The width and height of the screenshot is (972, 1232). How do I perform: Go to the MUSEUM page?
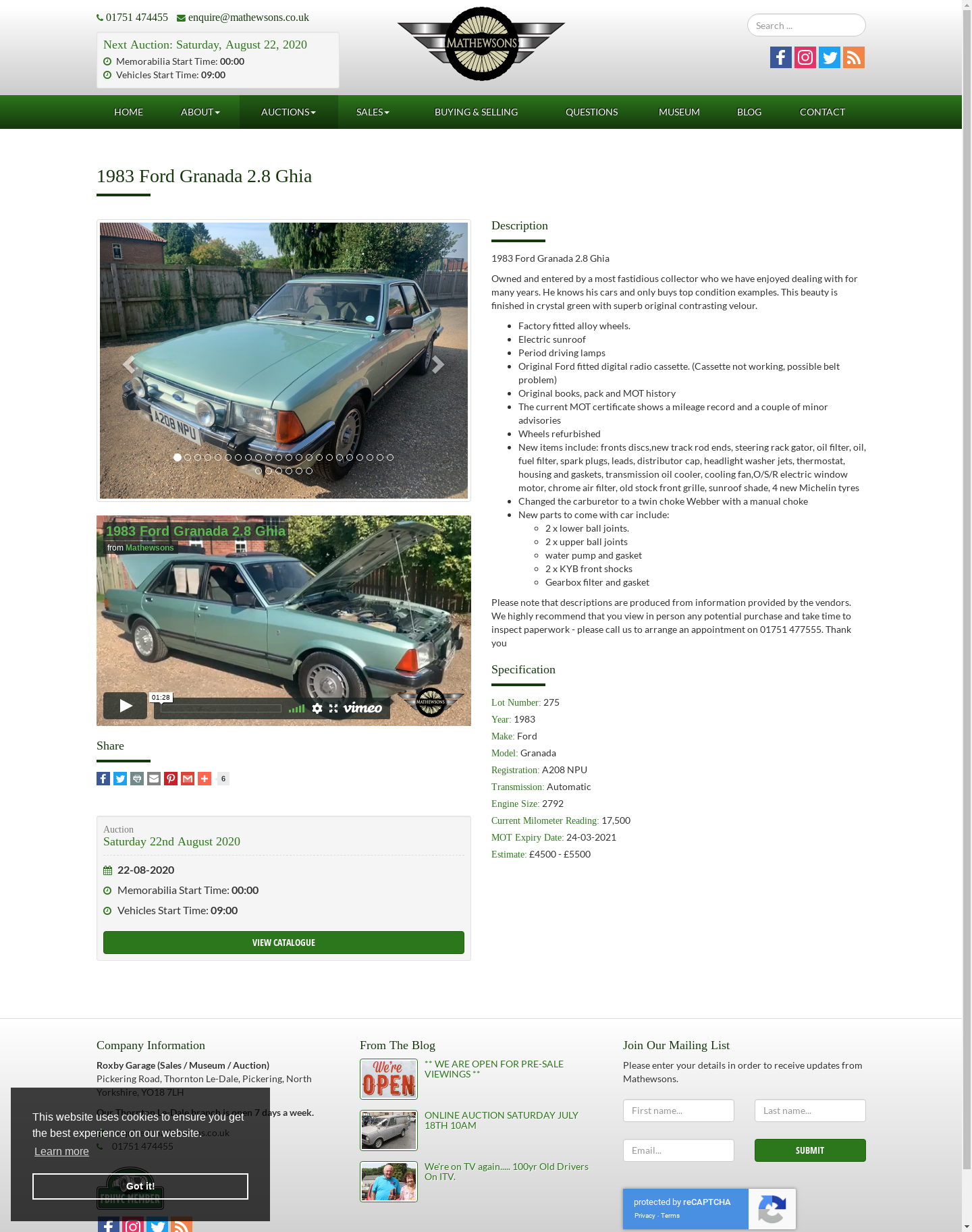point(679,112)
